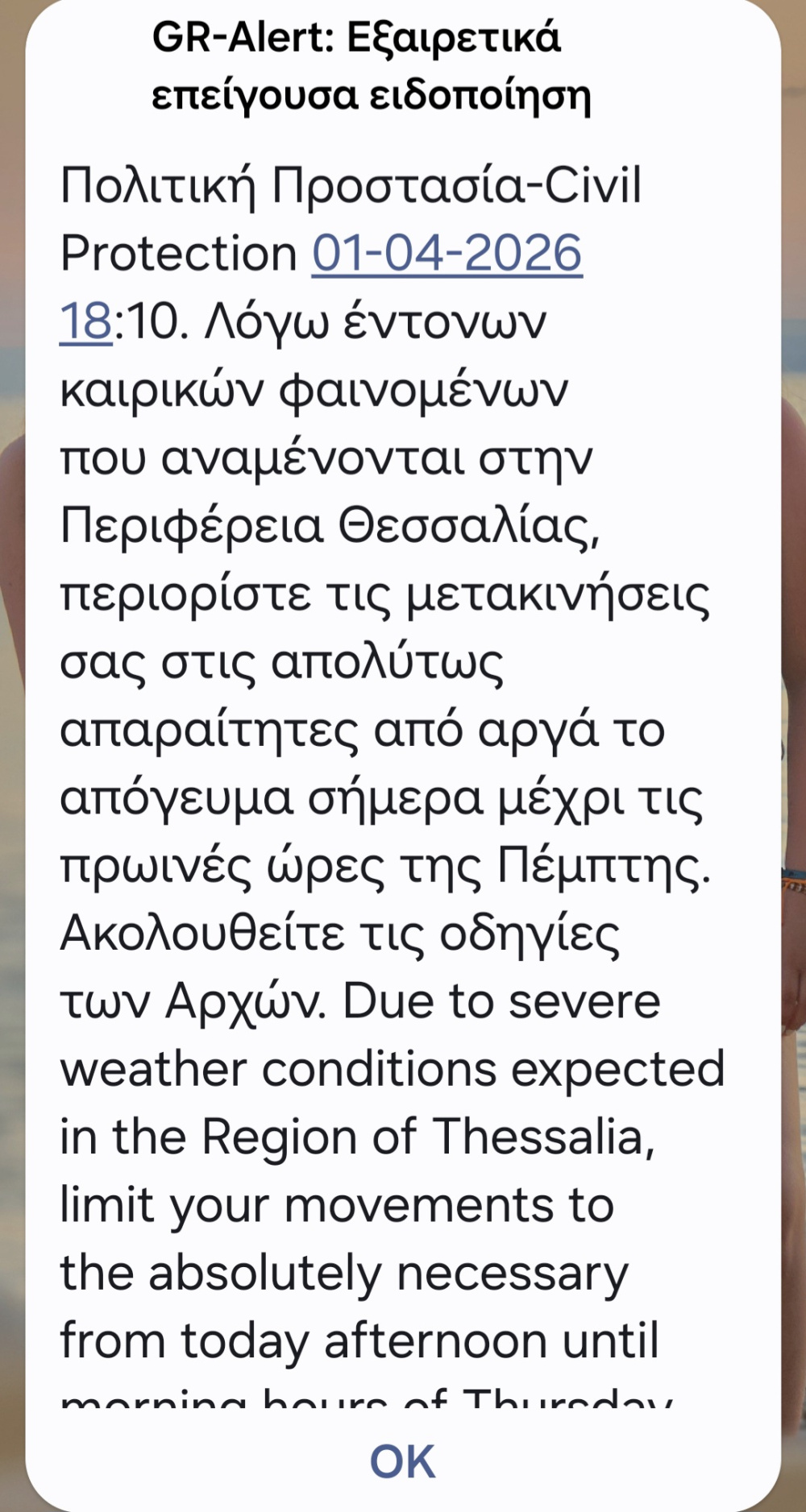This screenshot has width=806, height=1512.
Task: Dismiss the GR-Alert with OK
Action: (x=402, y=1461)
